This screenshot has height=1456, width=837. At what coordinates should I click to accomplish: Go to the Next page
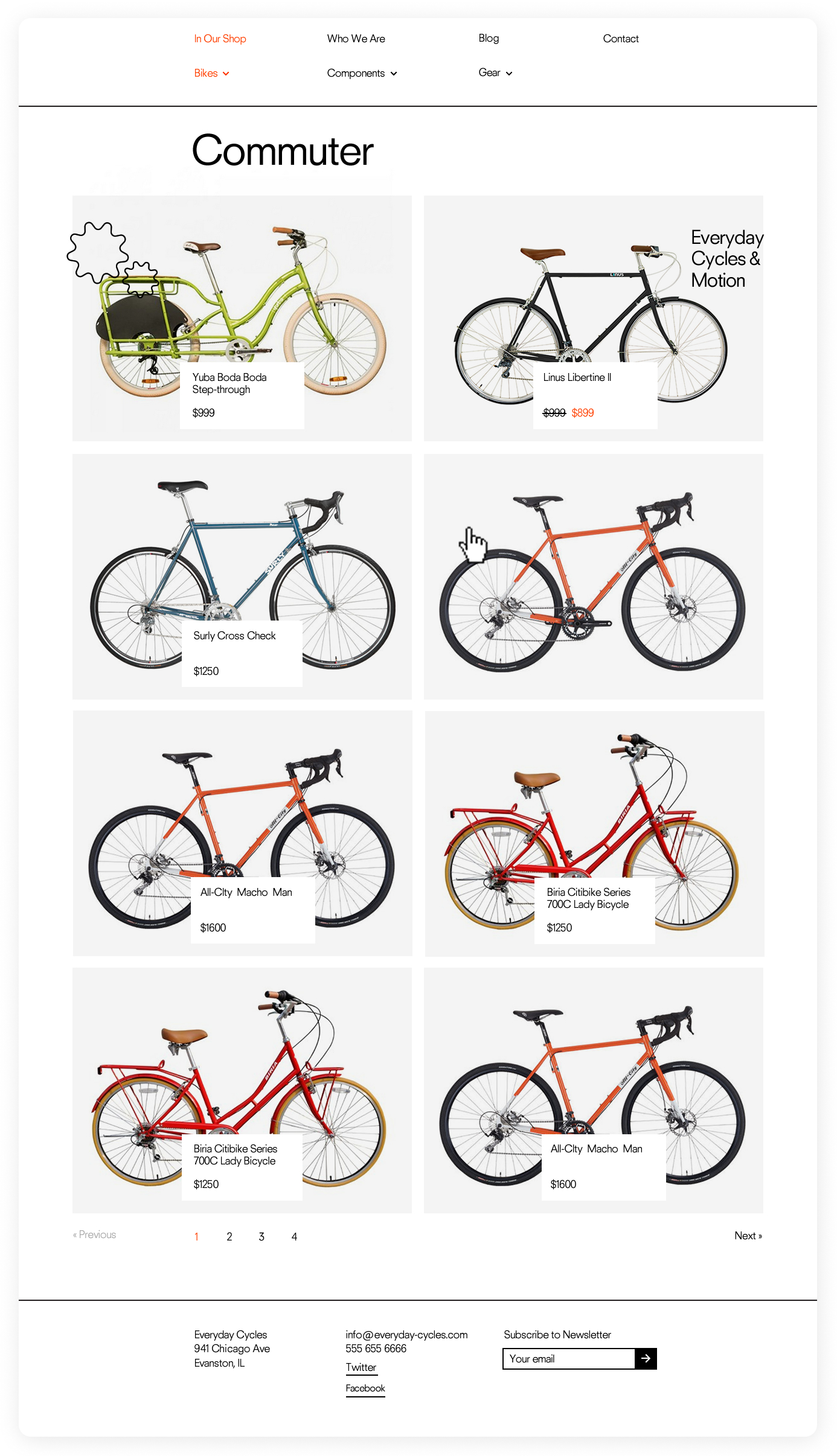point(748,1236)
